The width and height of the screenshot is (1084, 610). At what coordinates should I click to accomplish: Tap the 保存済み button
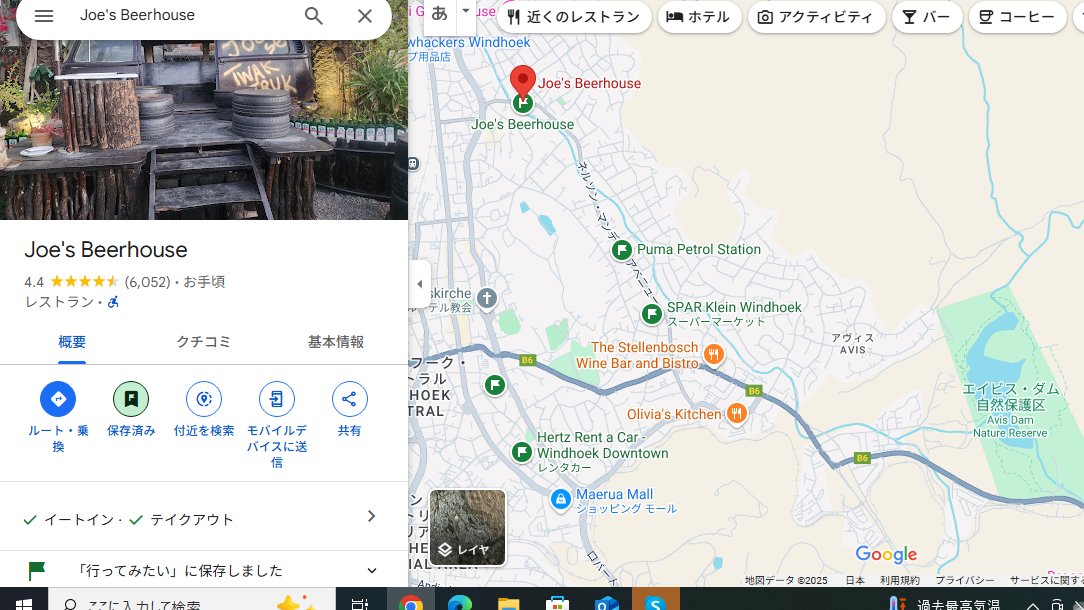tap(131, 399)
